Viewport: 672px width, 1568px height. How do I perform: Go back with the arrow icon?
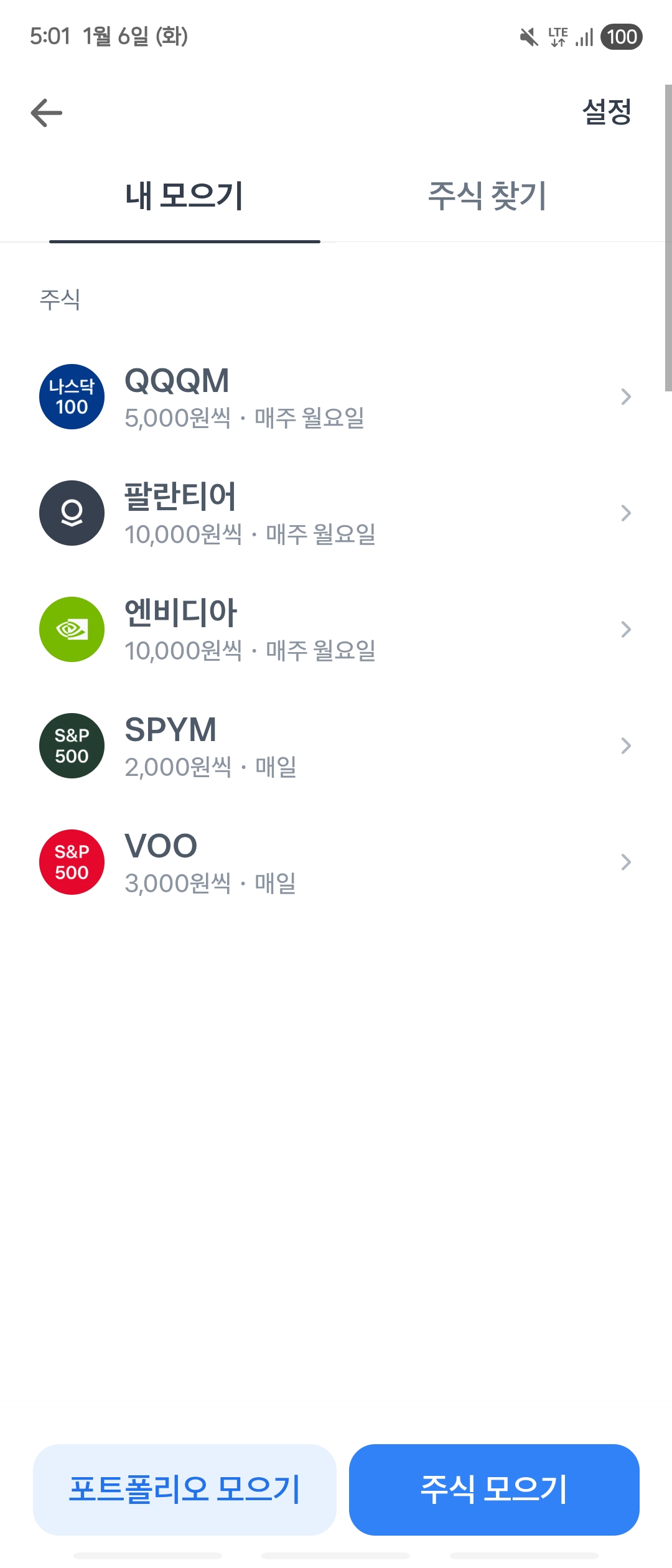47,113
